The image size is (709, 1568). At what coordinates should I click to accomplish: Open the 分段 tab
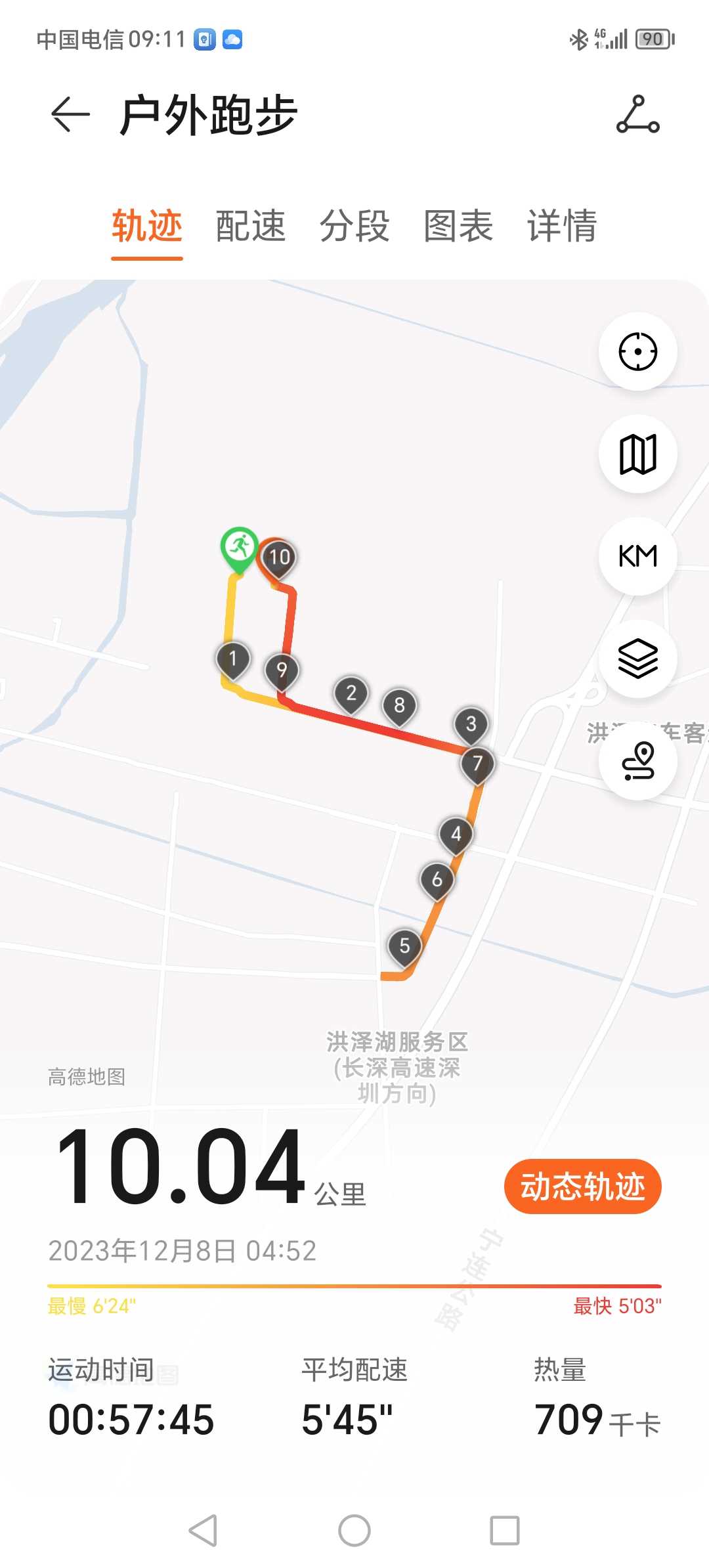coord(354,226)
